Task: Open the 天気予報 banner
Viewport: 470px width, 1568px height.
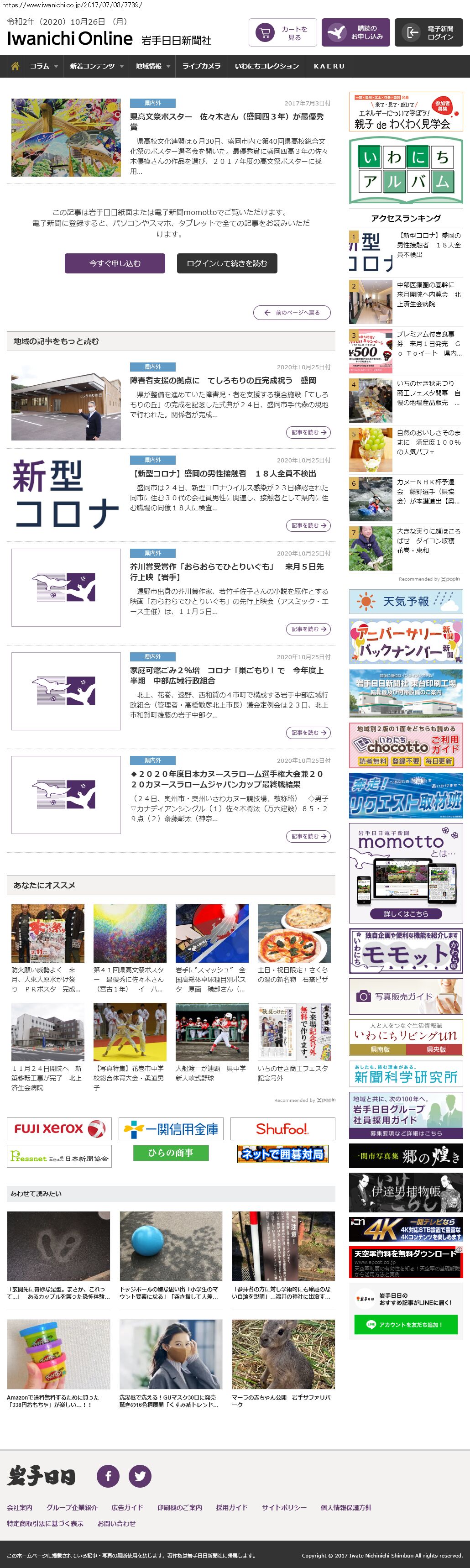Action: coord(406,601)
